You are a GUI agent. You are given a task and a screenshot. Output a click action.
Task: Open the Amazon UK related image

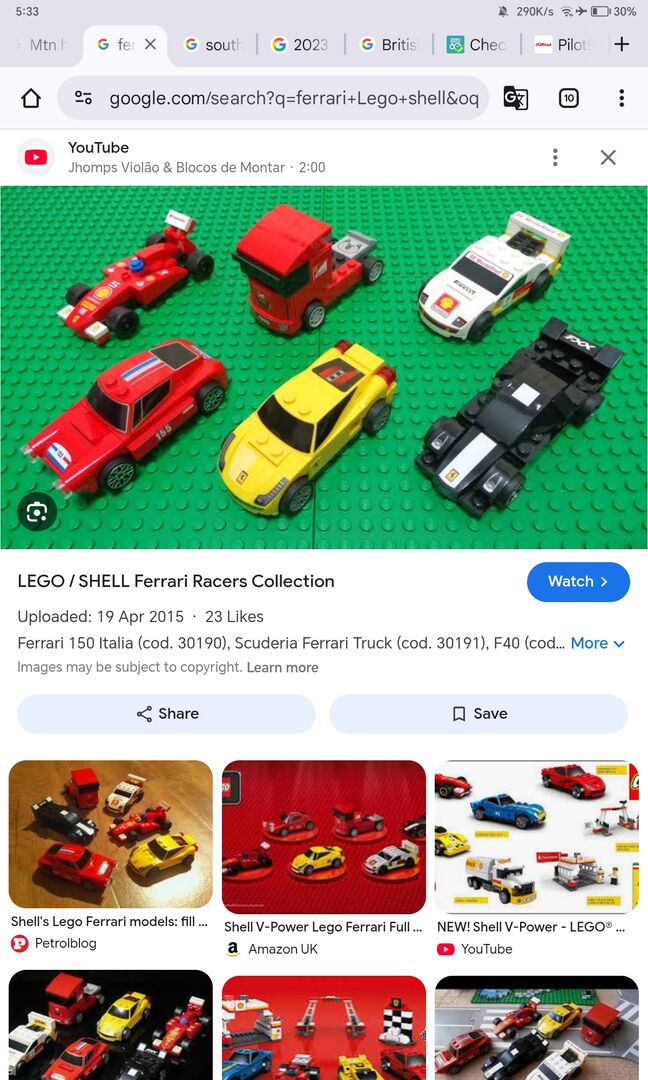(x=324, y=835)
